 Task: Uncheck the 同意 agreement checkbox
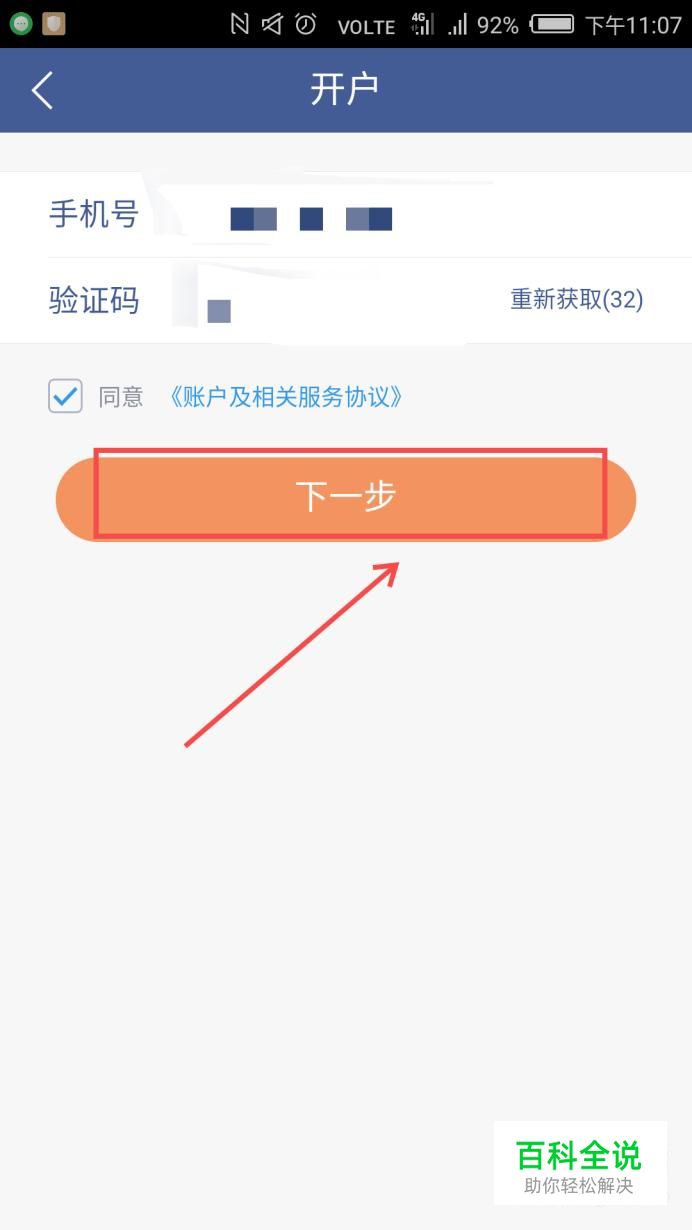[66, 396]
